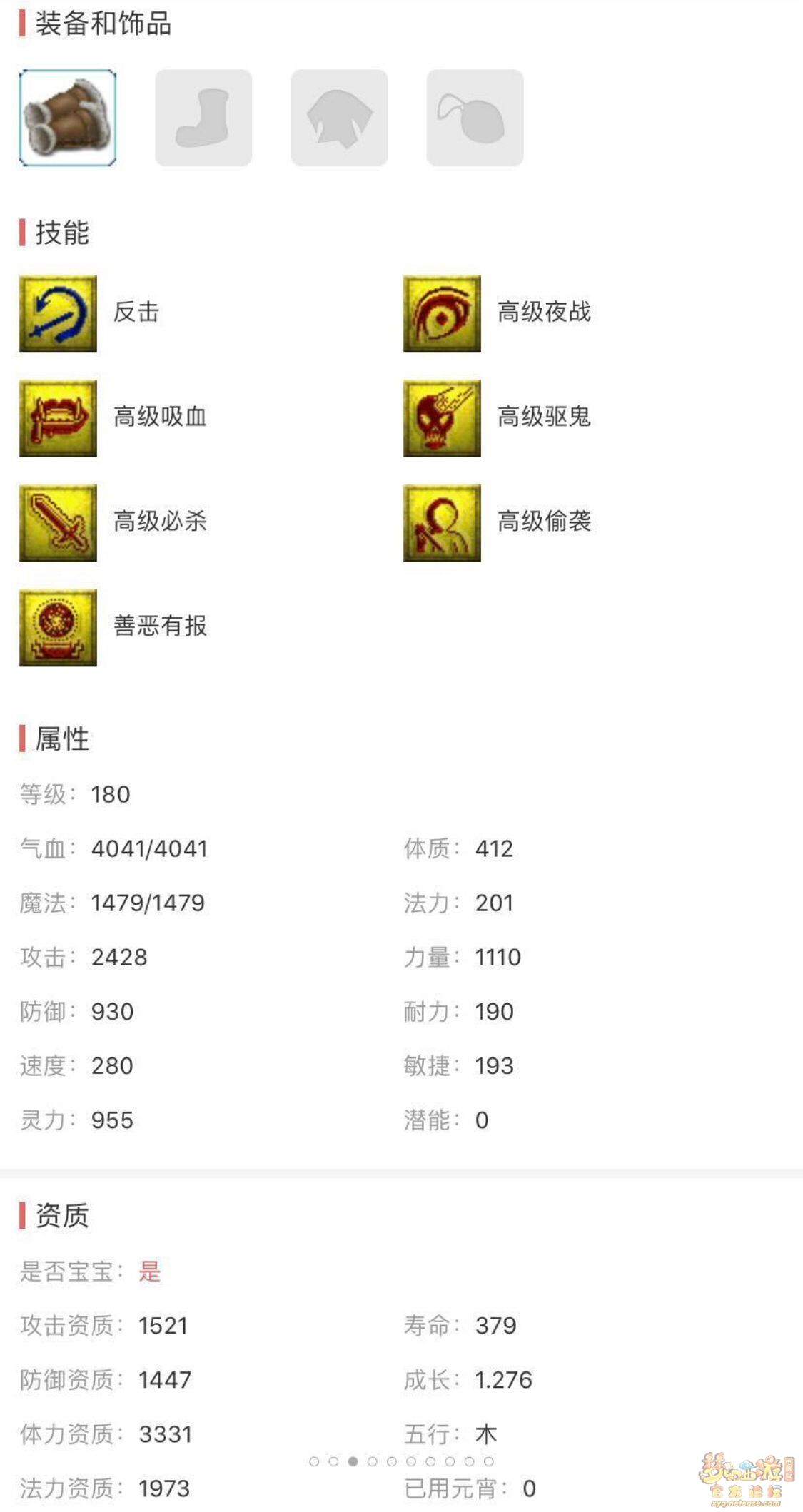This screenshot has width=803, height=1512.
Task: Open the 高级吸血 skill icon
Action: click(58, 418)
